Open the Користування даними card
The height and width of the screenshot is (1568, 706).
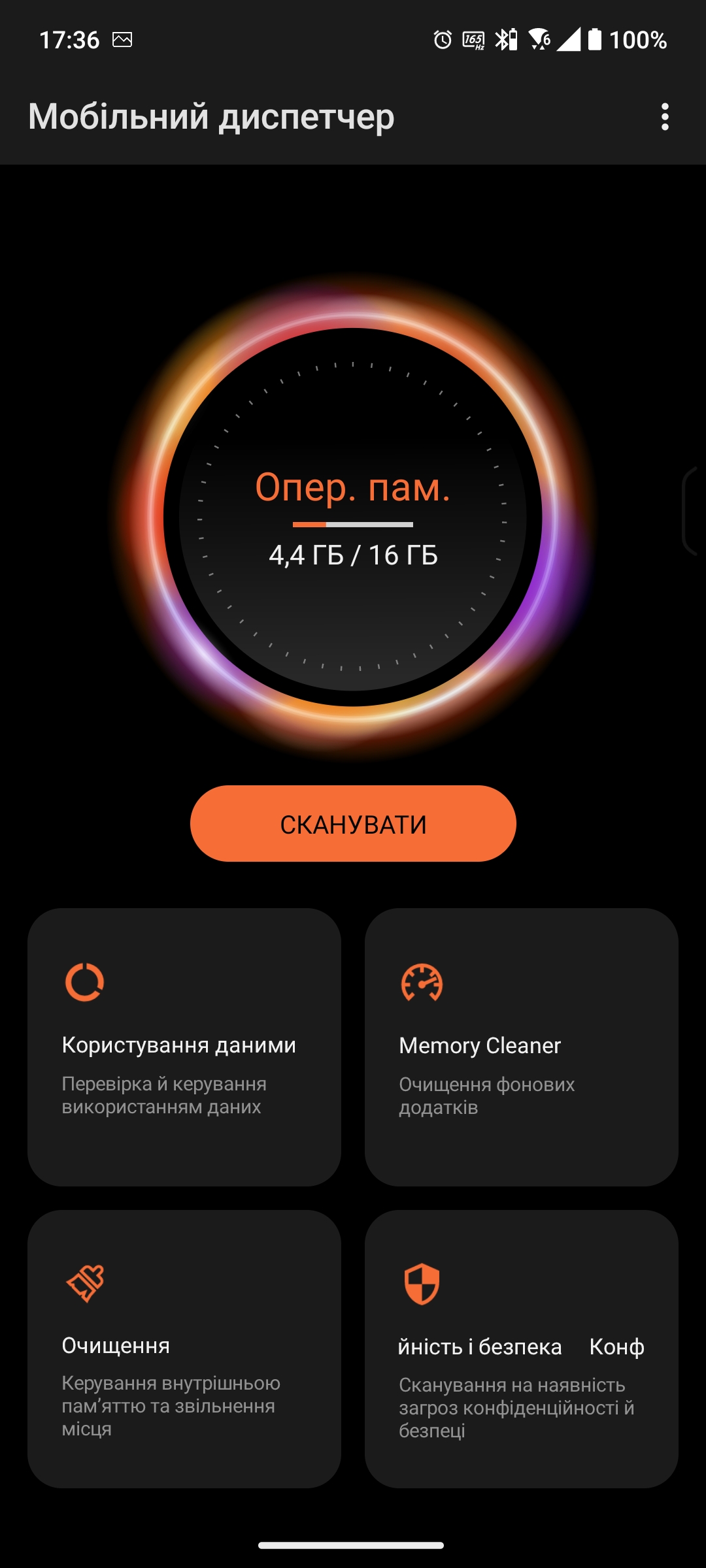(x=184, y=1047)
